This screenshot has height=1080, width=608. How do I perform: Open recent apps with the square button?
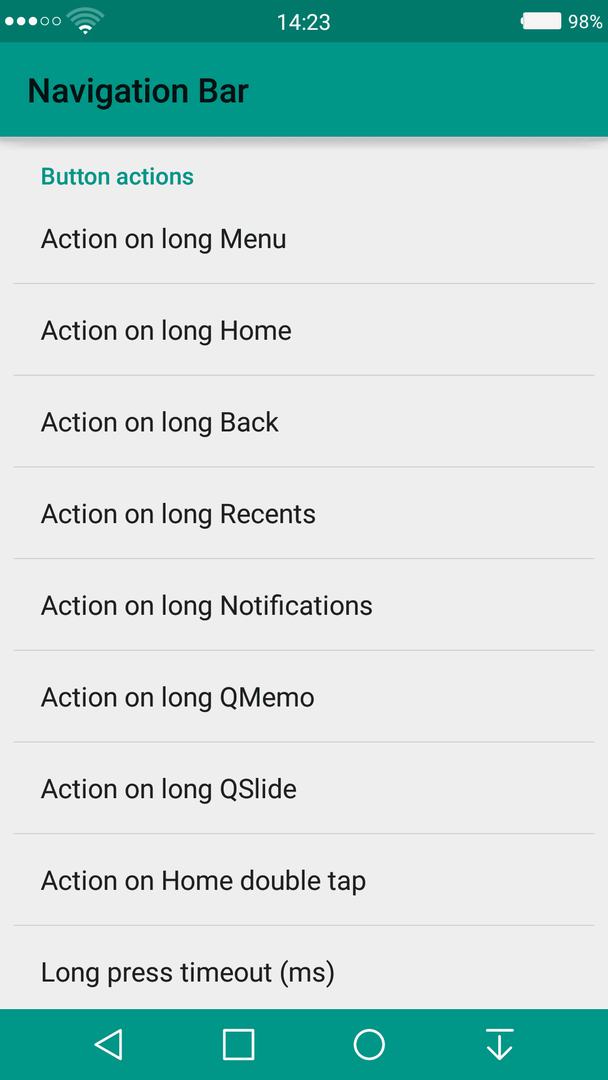click(x=239, y=1044)
